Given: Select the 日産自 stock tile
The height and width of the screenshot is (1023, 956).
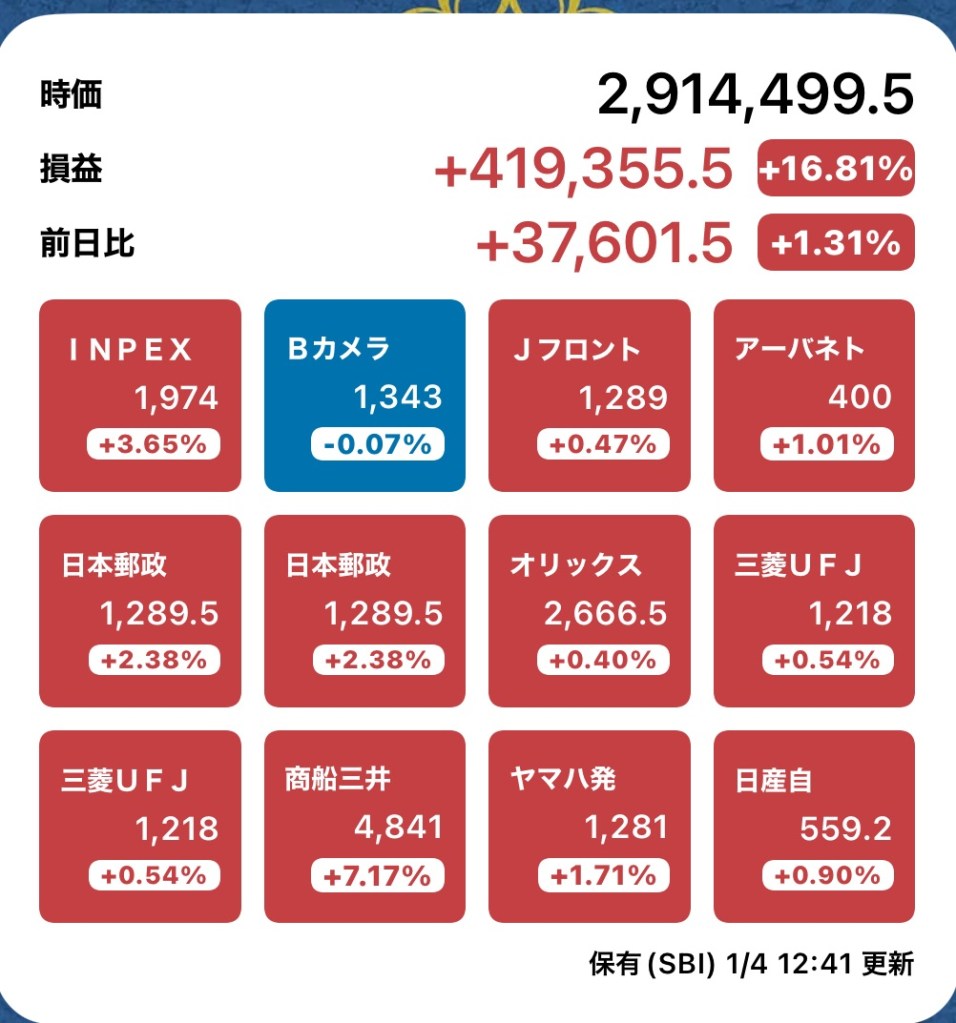Looking at the screenshot, I should pyautogui.click(x=814, y=826).
